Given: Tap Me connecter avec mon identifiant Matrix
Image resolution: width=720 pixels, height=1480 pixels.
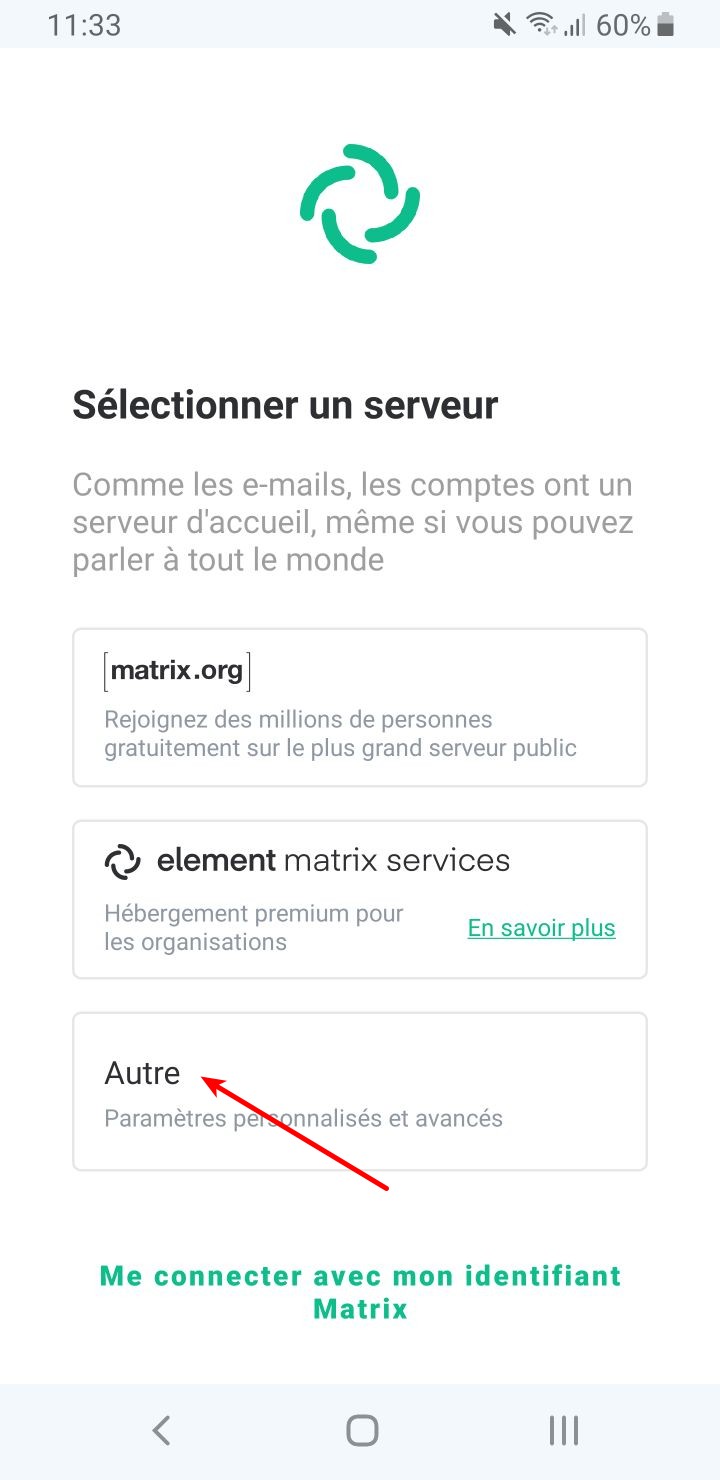Looking at the screenshot, I should click(x=360, y=1293).
